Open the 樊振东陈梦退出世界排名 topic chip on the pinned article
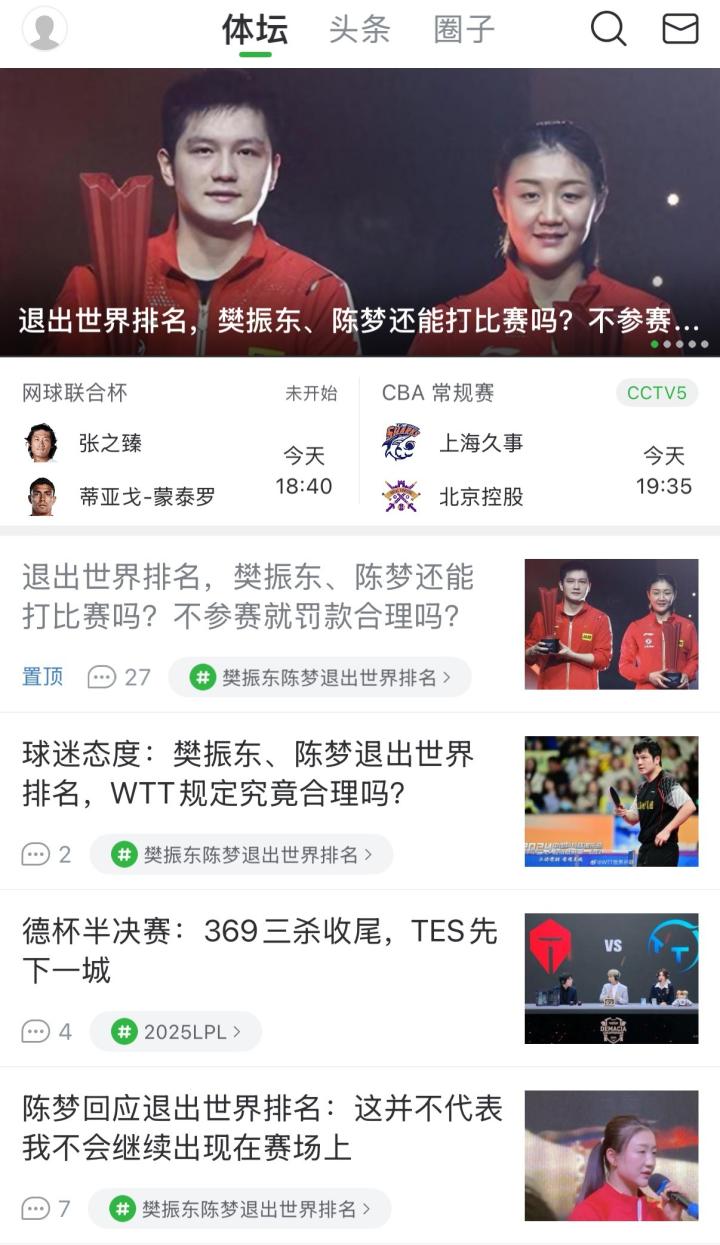Screen dimensions: 720x1245 [320, 677]
